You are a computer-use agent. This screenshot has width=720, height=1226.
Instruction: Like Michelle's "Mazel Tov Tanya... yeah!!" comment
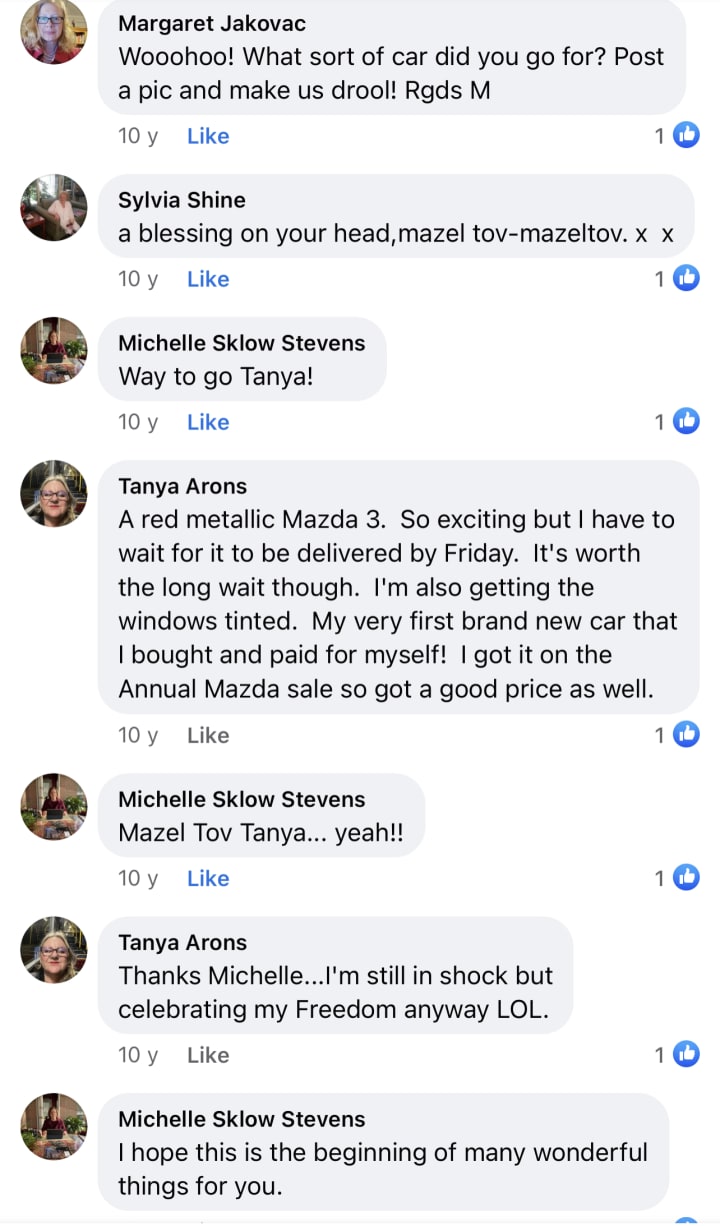tap(208, 878)
